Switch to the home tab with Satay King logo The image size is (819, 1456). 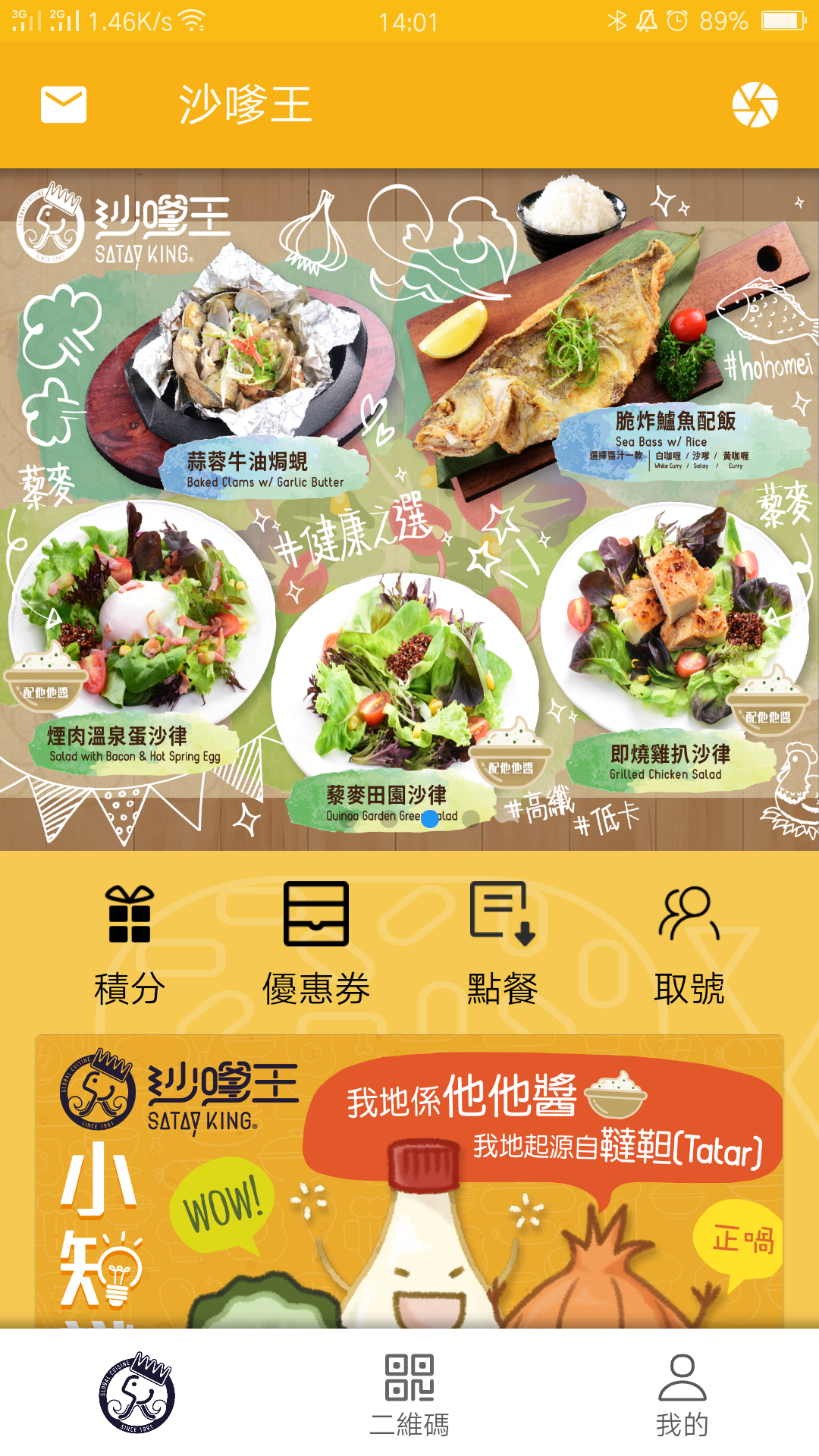pos(136,1392)
